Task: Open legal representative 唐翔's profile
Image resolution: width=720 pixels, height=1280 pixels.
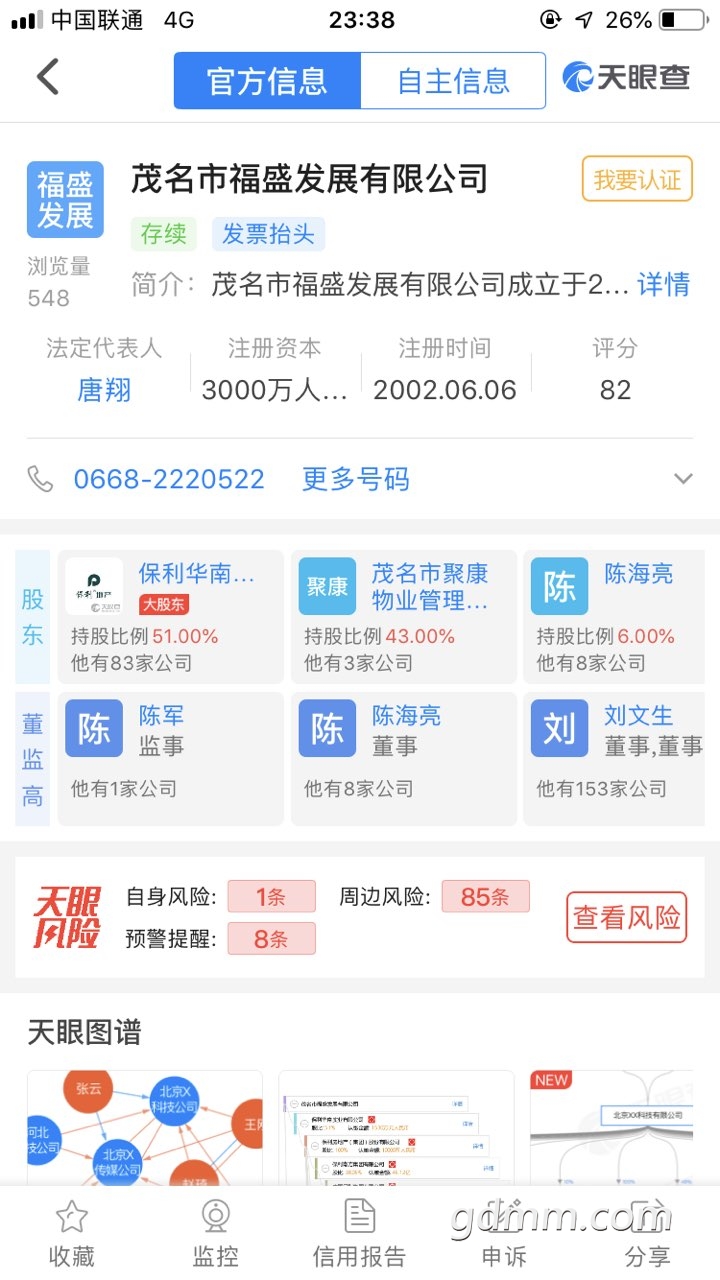Action: (104, 389)
